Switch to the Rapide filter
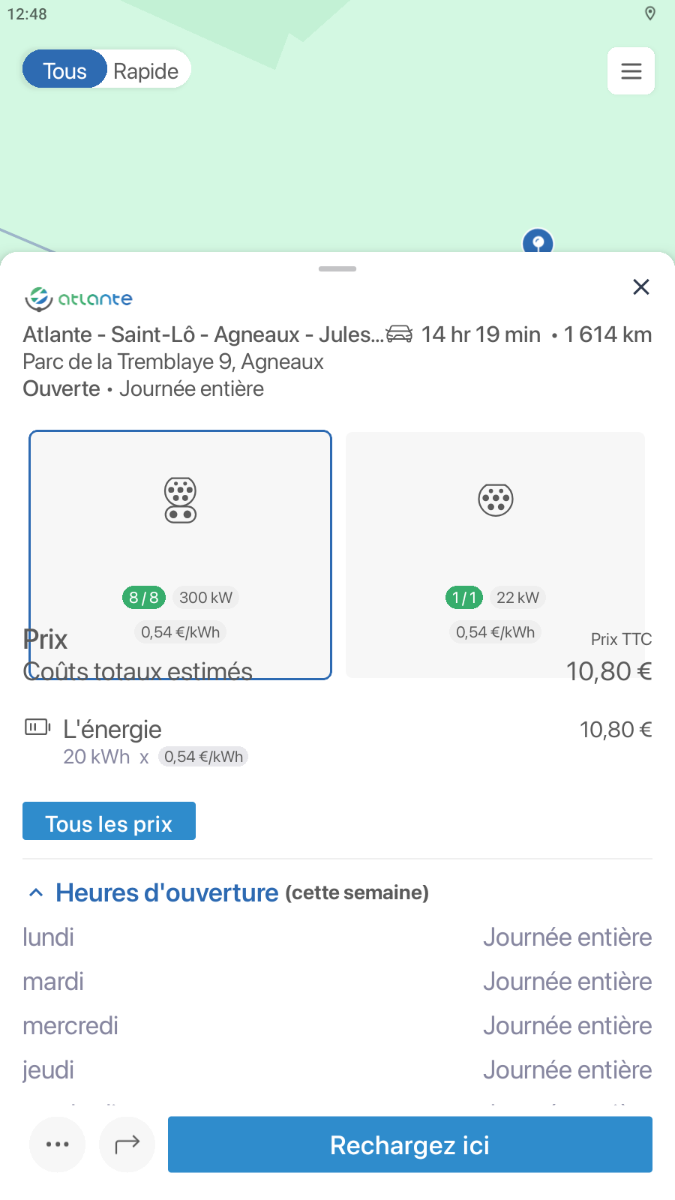 coord(146,71)
